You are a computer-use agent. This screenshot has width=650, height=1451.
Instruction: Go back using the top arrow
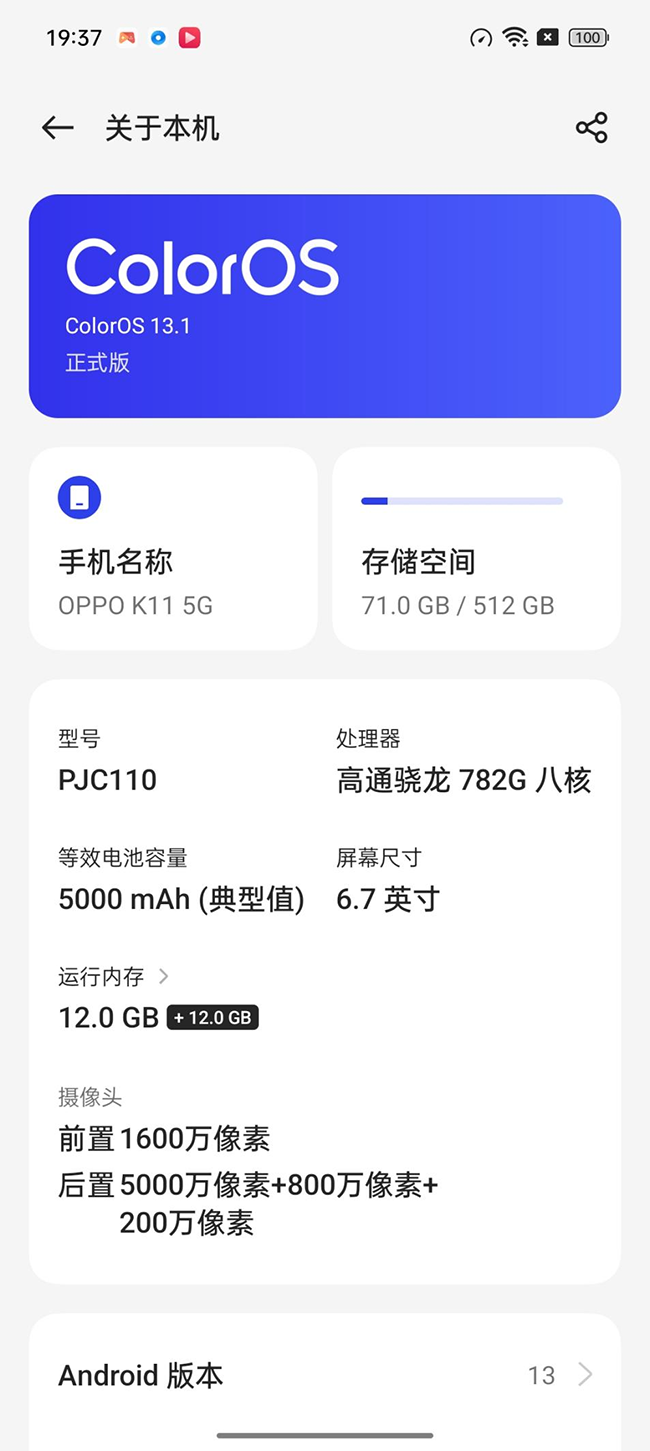(x=58, y=128)
